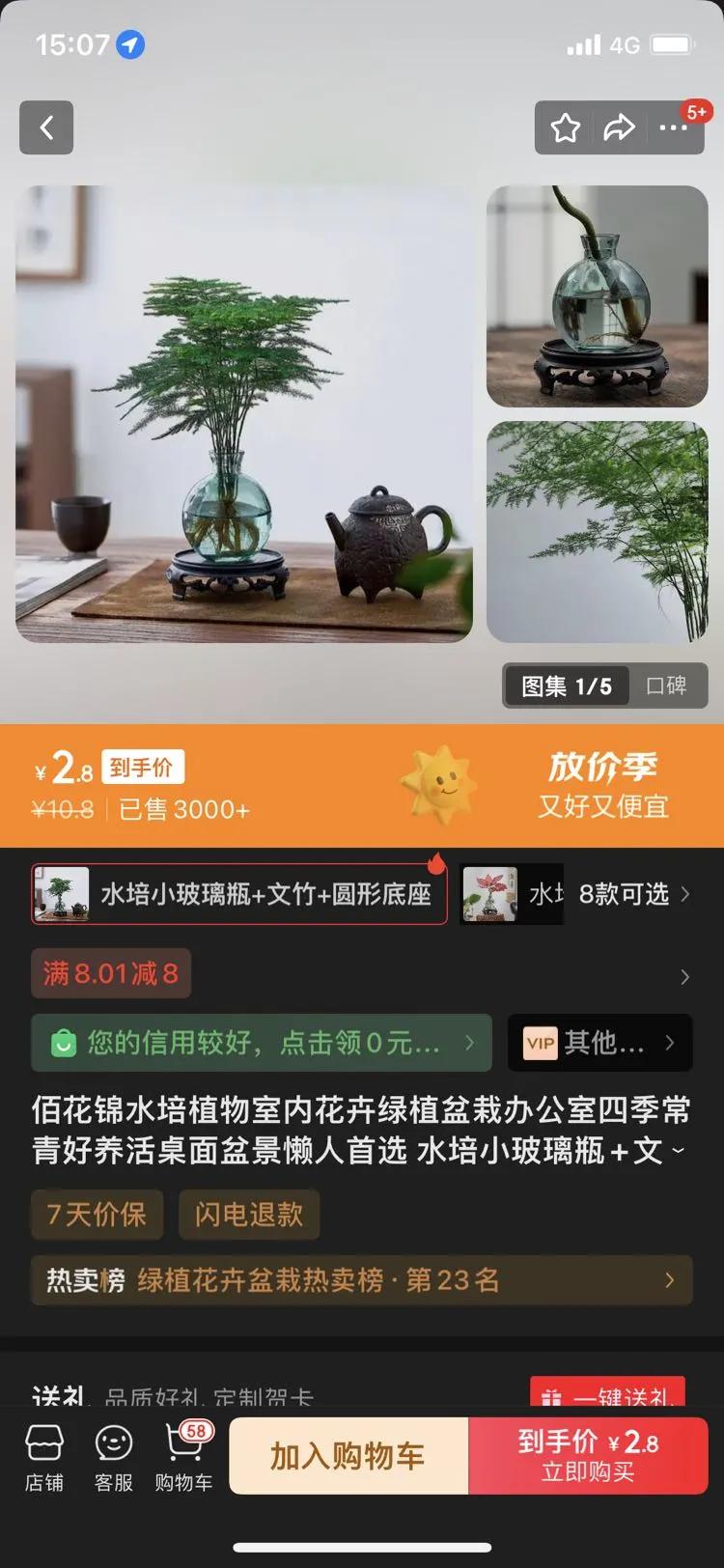Go back using the top-left arrow
The width and height of the screenshot is (724, 1568).
click(46, 127)
